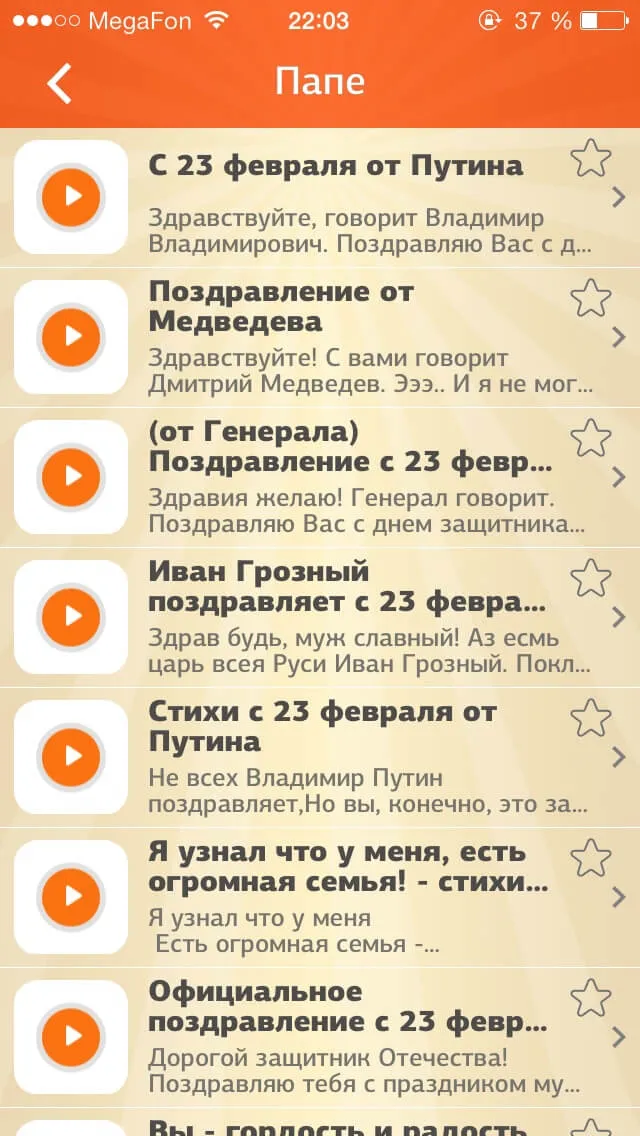Screen dimensions: 640x1136
Task: Star the "Поздравление от Медведева" greeting
Action: coord(591,298)
